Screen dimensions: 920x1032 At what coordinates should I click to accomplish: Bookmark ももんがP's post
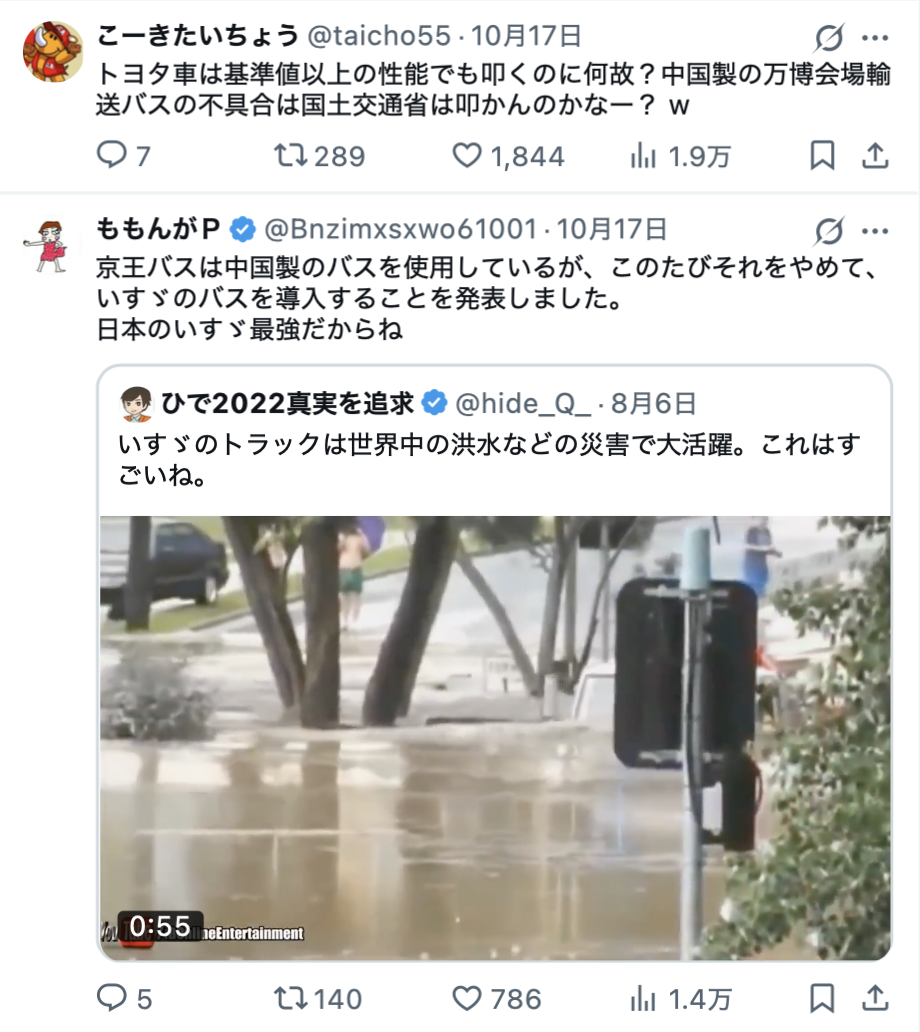(x=822, y=998)
